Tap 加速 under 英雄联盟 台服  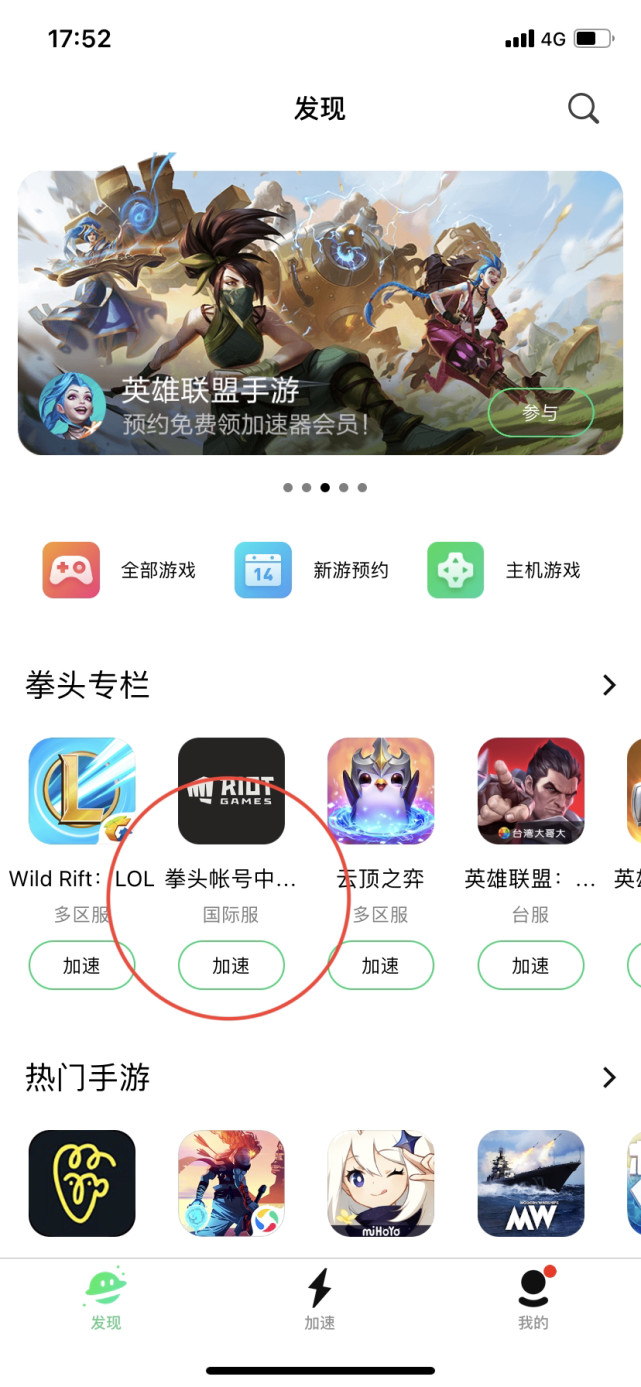click(x=531, y=966)
